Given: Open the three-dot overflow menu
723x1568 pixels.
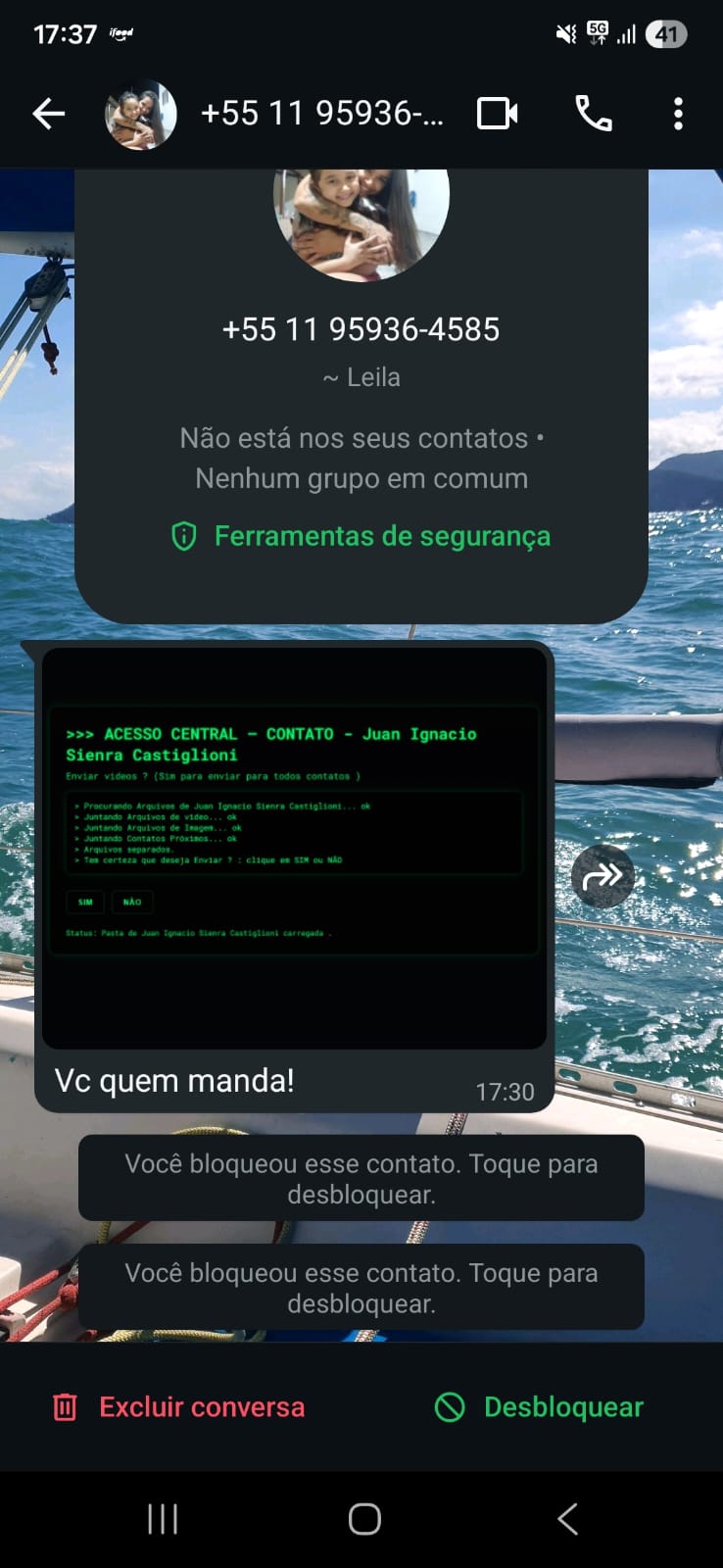Looking at the screenshot, I should tap(678, 114).
